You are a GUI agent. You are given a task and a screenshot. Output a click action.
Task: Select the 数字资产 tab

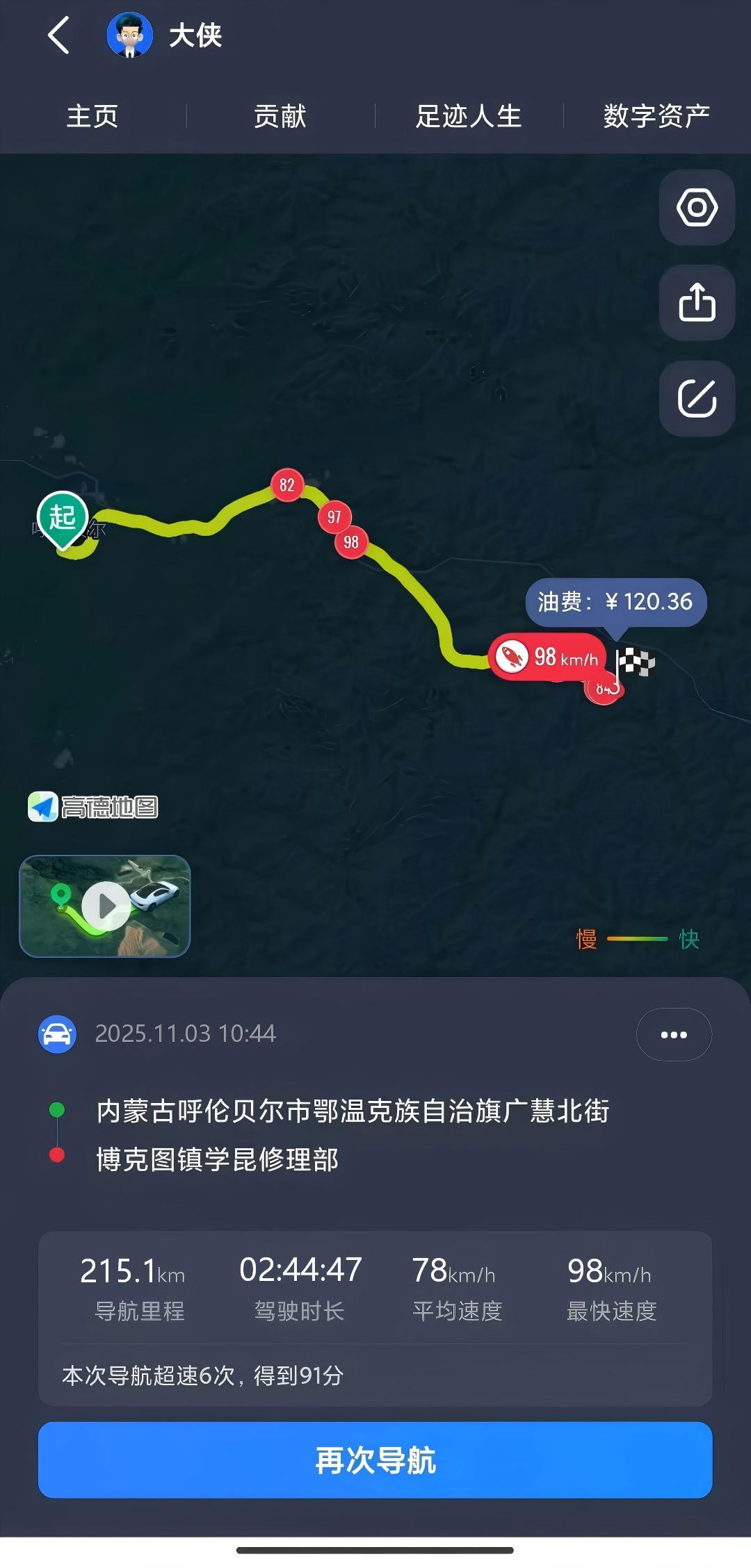click(656, 116)
